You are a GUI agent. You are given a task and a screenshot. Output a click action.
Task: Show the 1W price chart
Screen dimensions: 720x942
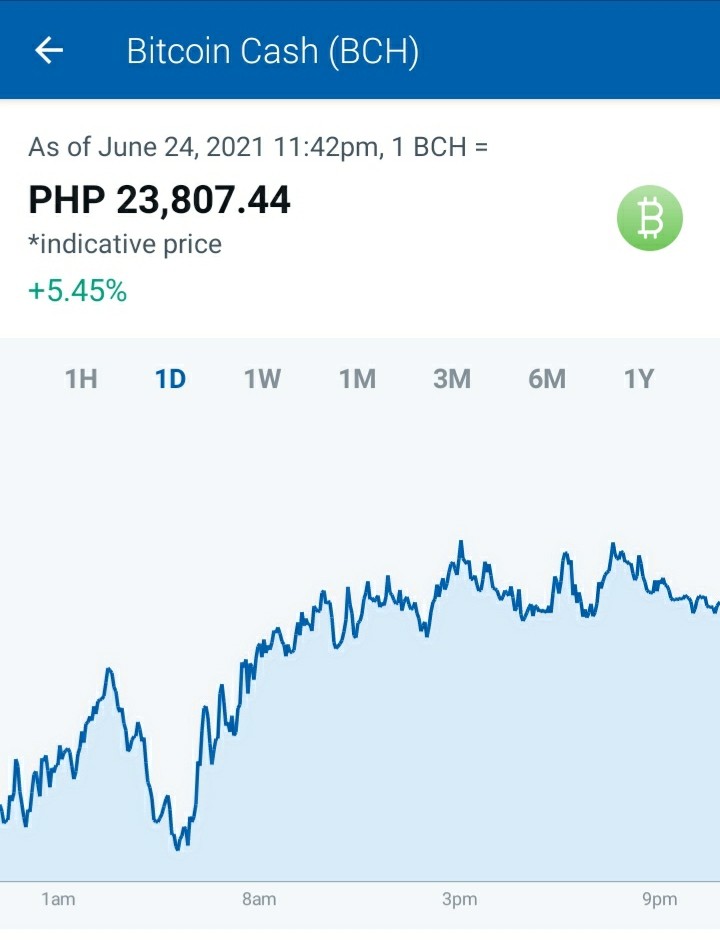pyautogui.click(x=263, y=379)
